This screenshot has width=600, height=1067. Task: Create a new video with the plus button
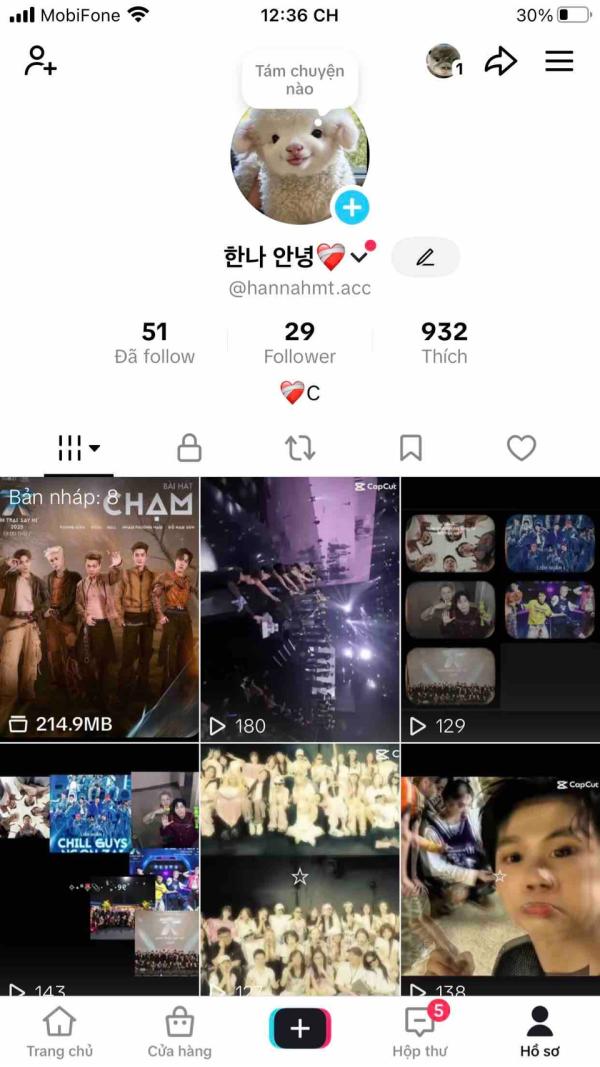(x=300, y=1028)
